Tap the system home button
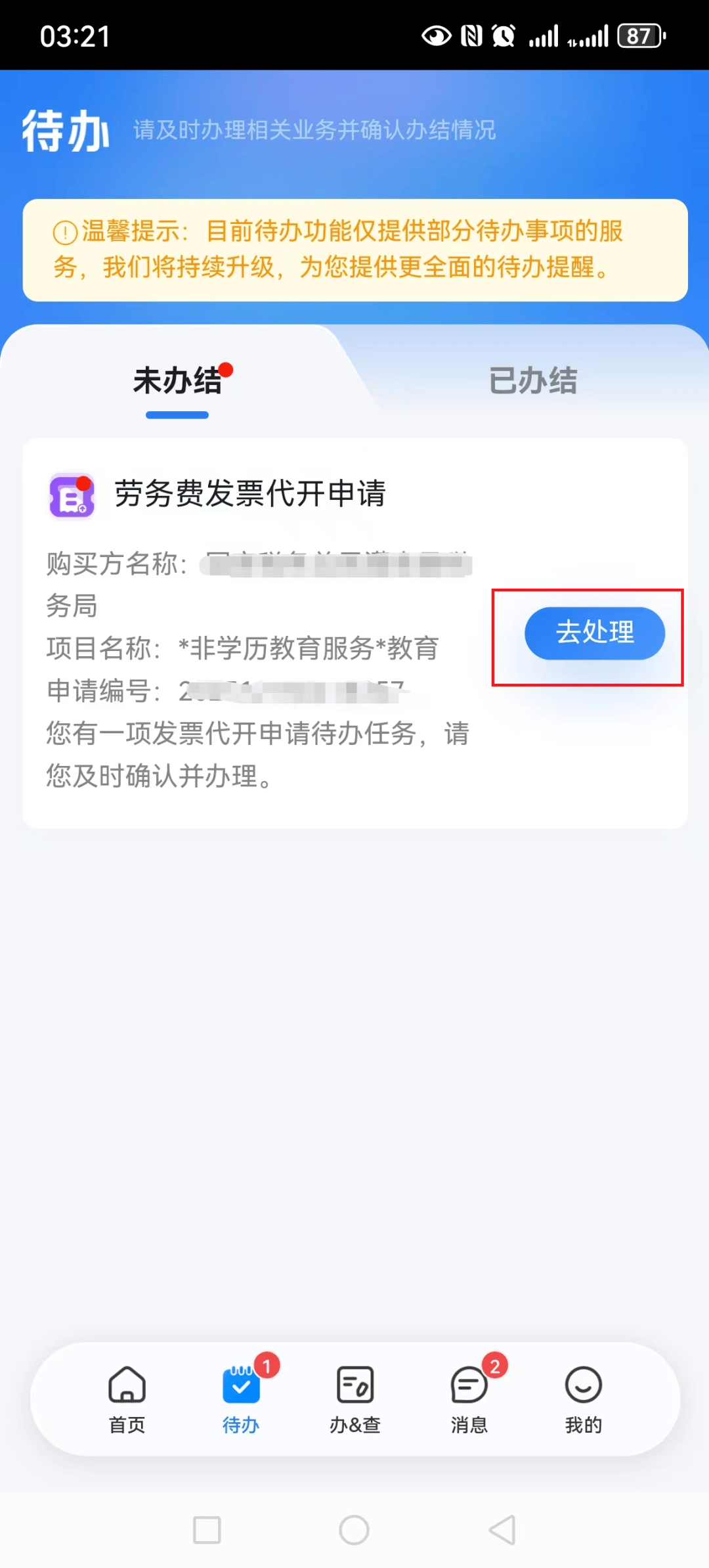Viewport: 709px width, 1568px height. 354,1530
